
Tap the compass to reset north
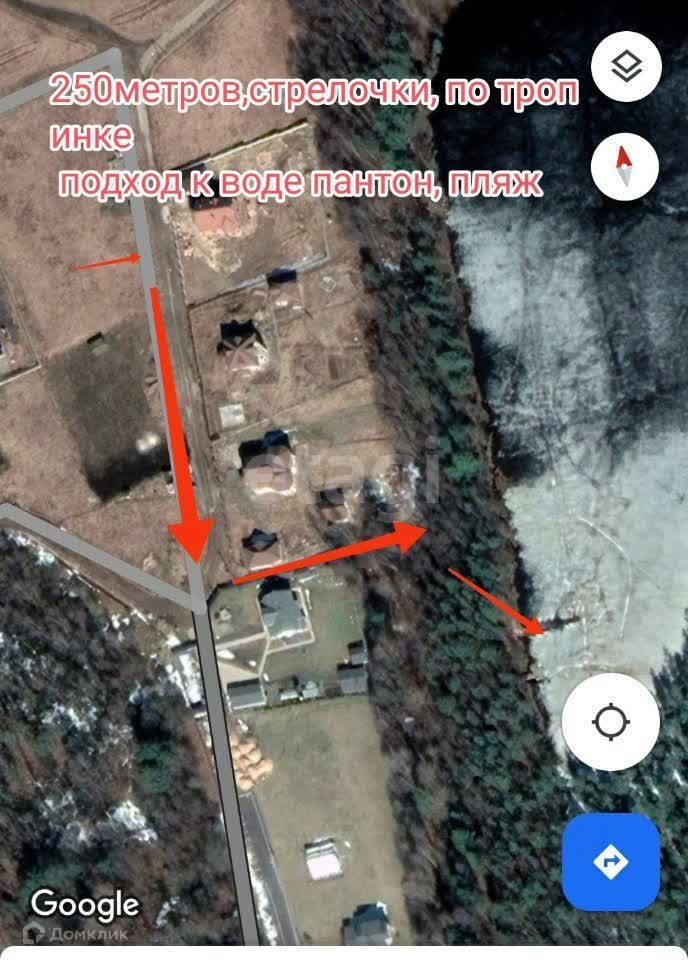click(x=625, y=166)
